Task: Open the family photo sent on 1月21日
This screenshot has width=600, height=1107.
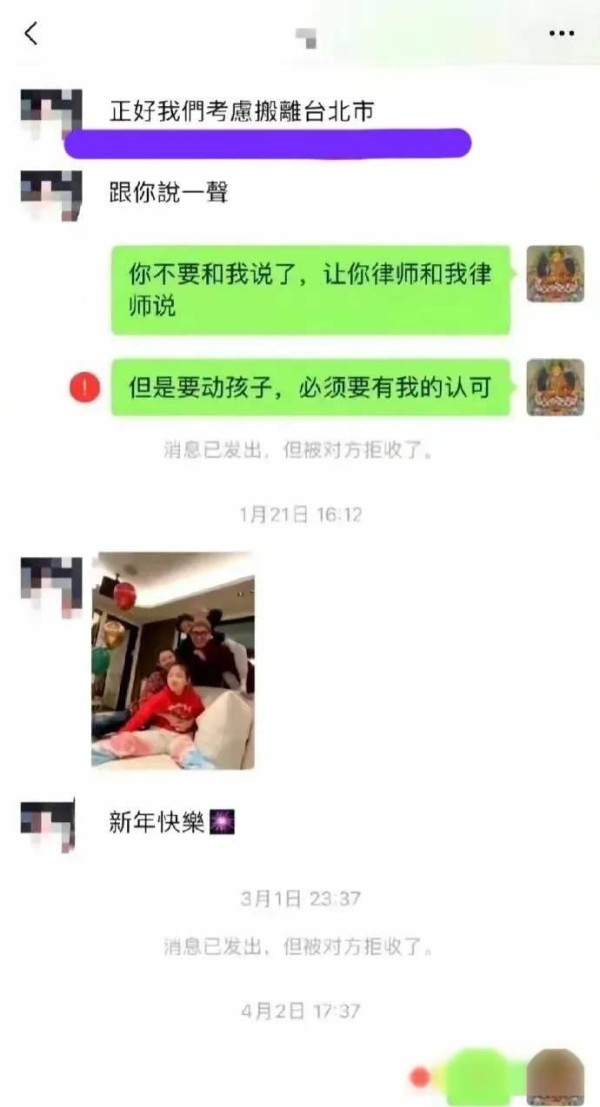Action: point(173,660)
